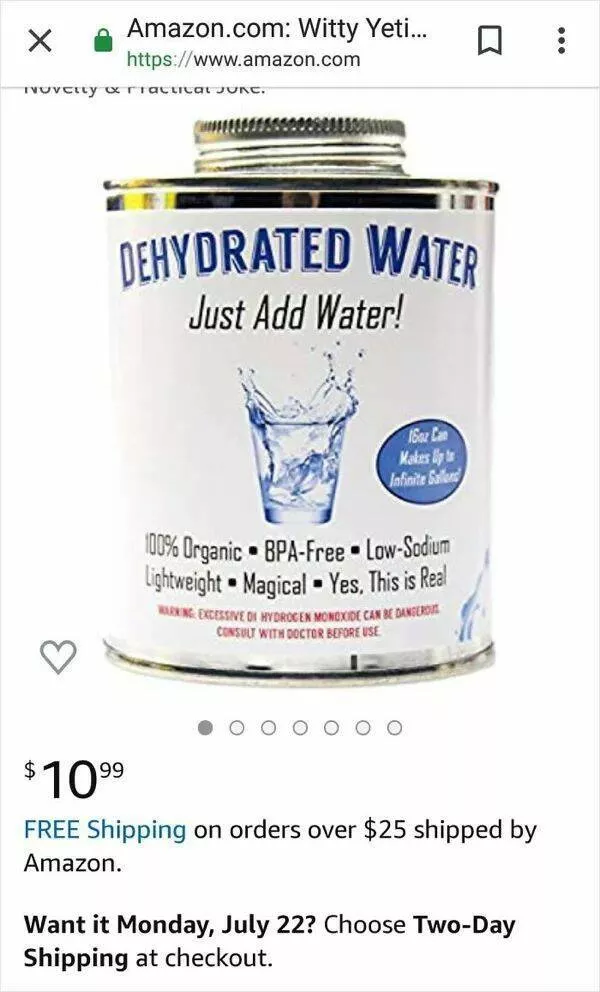Open the Dehydrated Water product image
This screenshot has width=600, height=992.
click(x=300, y=400)
